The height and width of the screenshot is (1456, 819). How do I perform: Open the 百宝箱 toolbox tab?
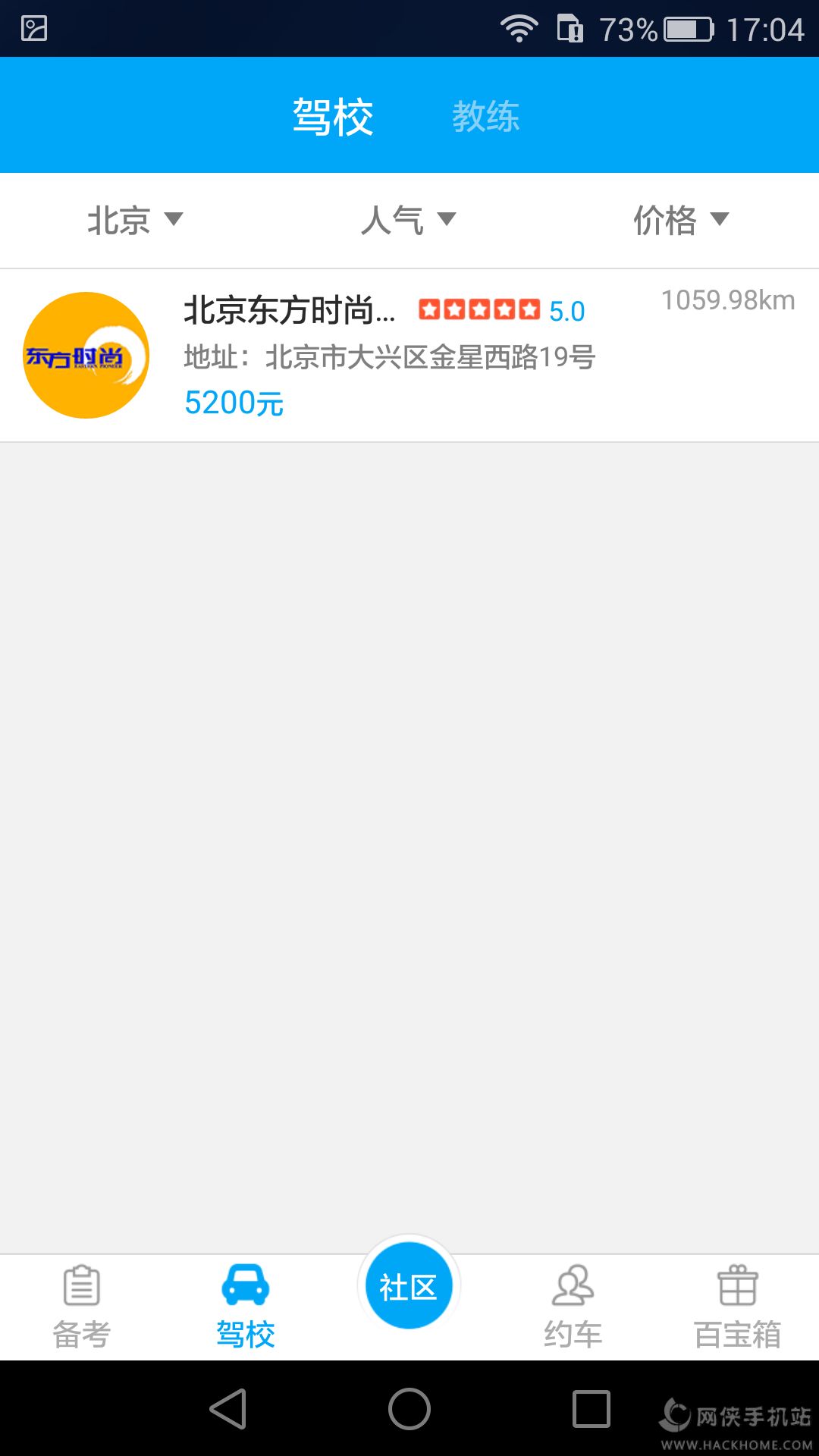tap(737, 1307)
